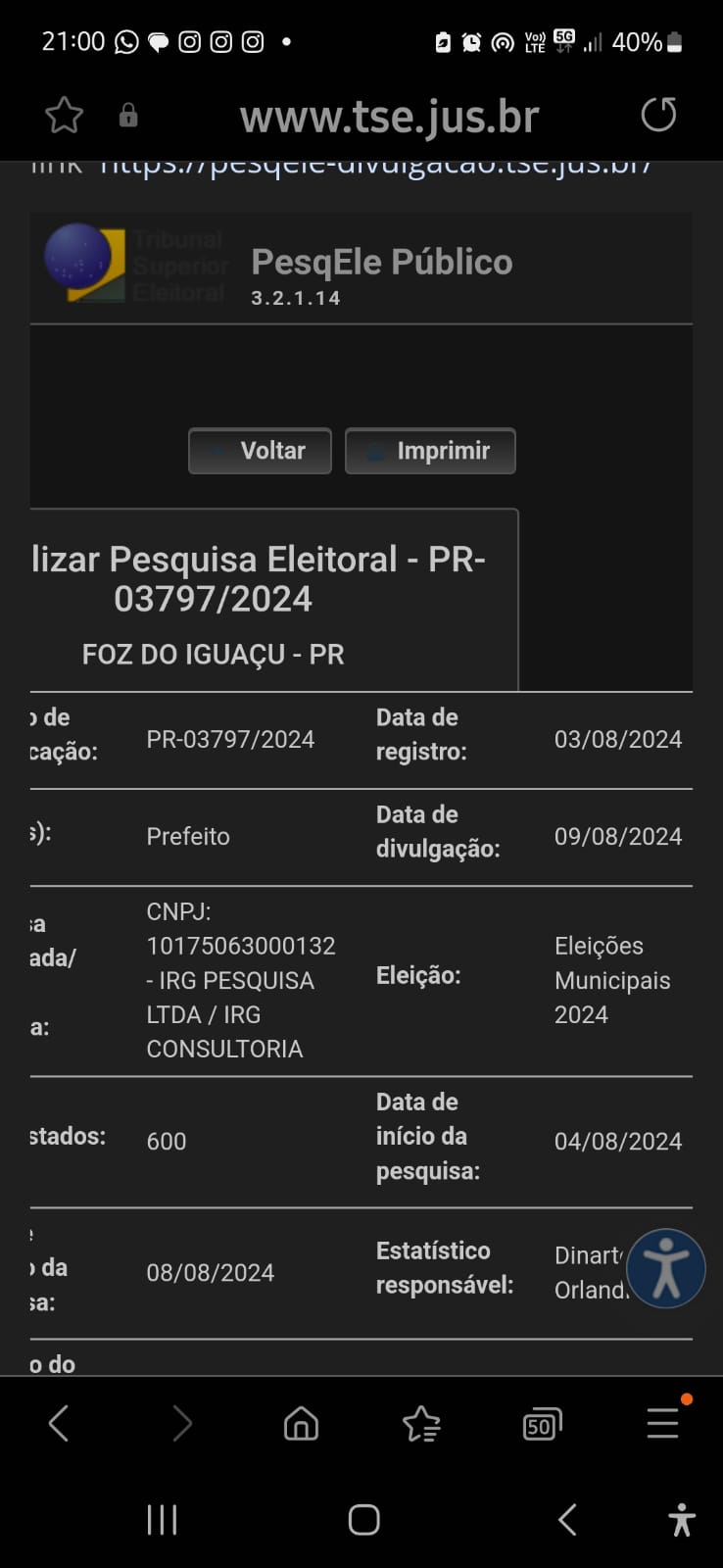Go to the system home screen
723x1568 pixels.
coord(363,1520)
